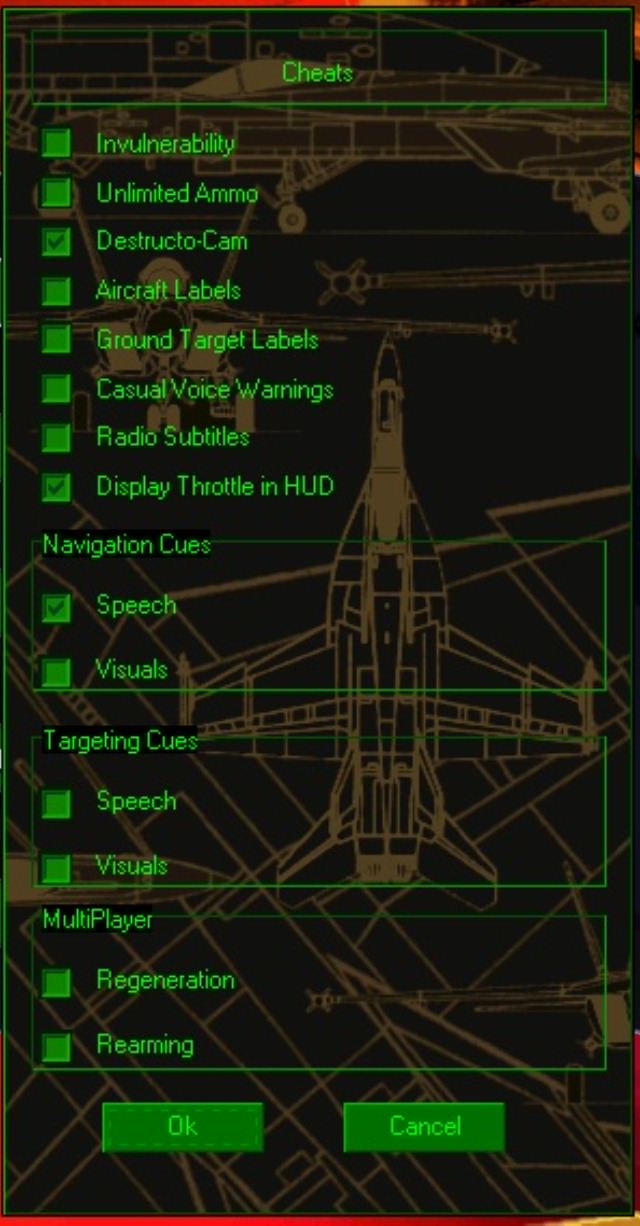Enable the Invulnerability cheat checkbox
The width and height of the screenshot is (640, 1226).
click(x=57, y=143)
